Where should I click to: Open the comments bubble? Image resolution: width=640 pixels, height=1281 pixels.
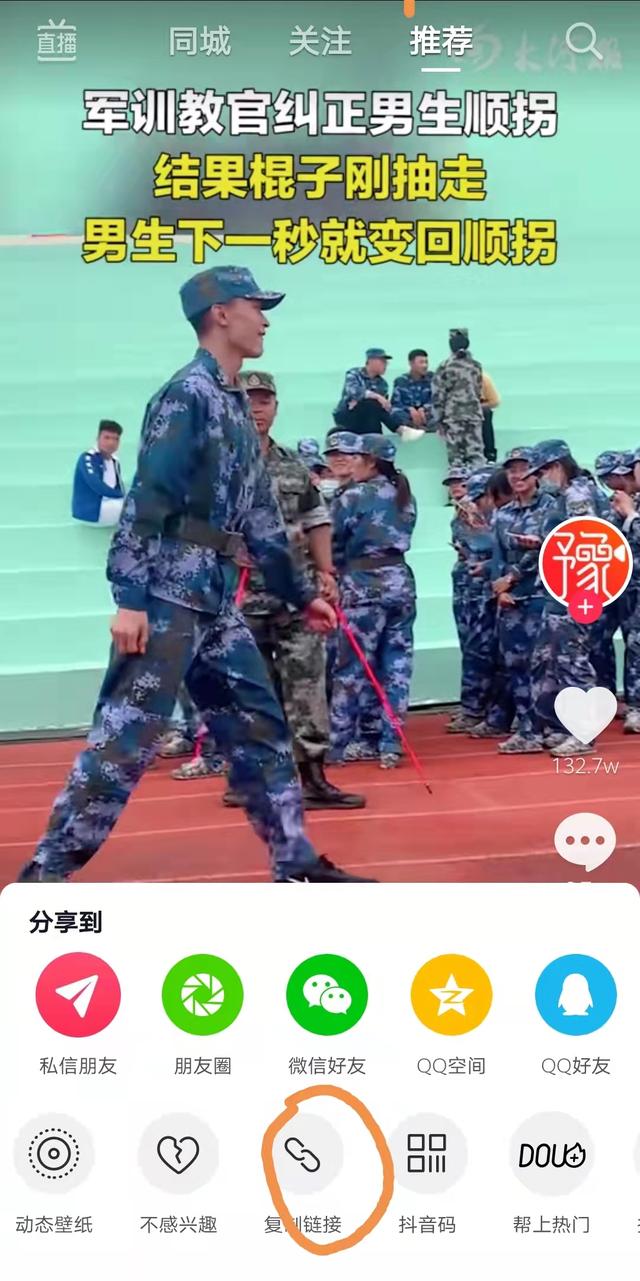(585, 842)
